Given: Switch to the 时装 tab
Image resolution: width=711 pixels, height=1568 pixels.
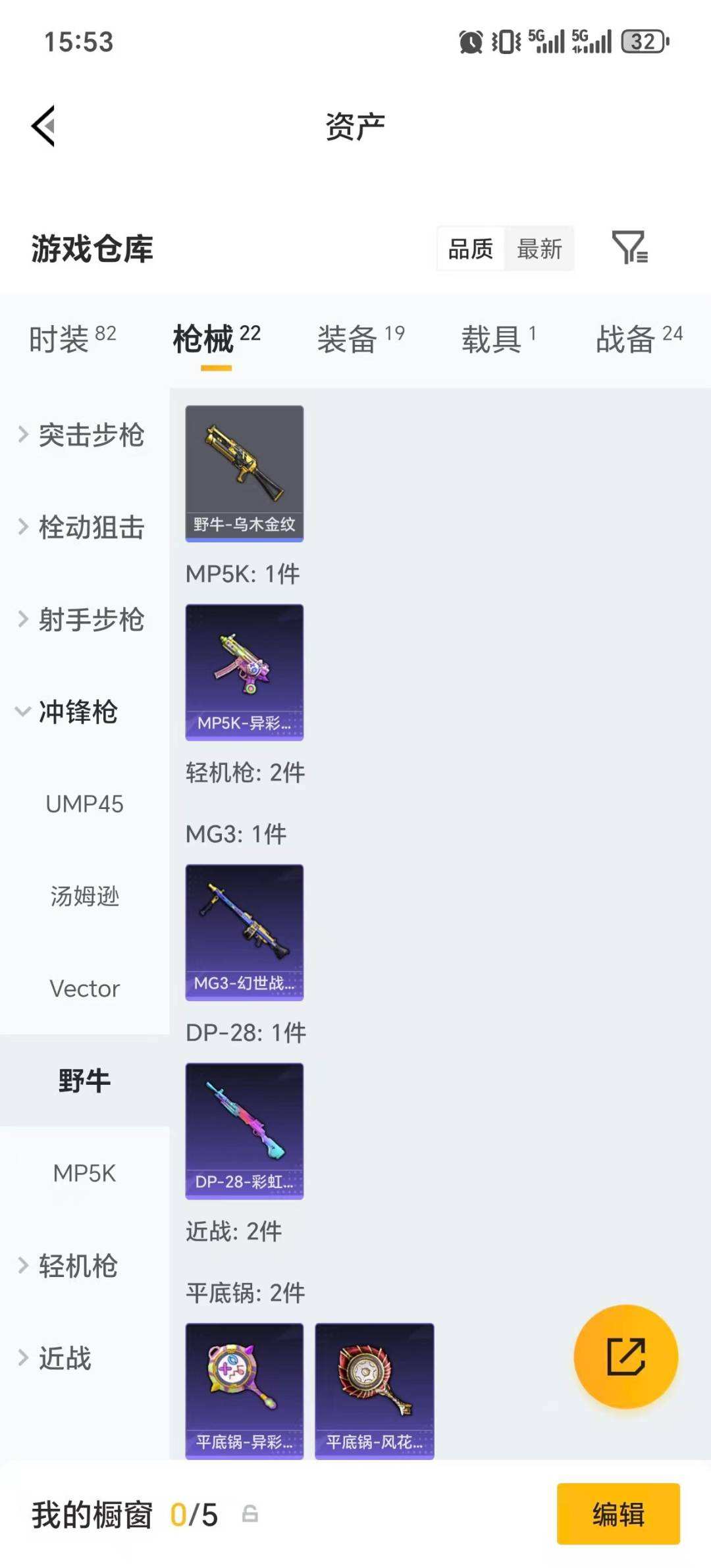Looking at the screenshot, I should point(72,339).
